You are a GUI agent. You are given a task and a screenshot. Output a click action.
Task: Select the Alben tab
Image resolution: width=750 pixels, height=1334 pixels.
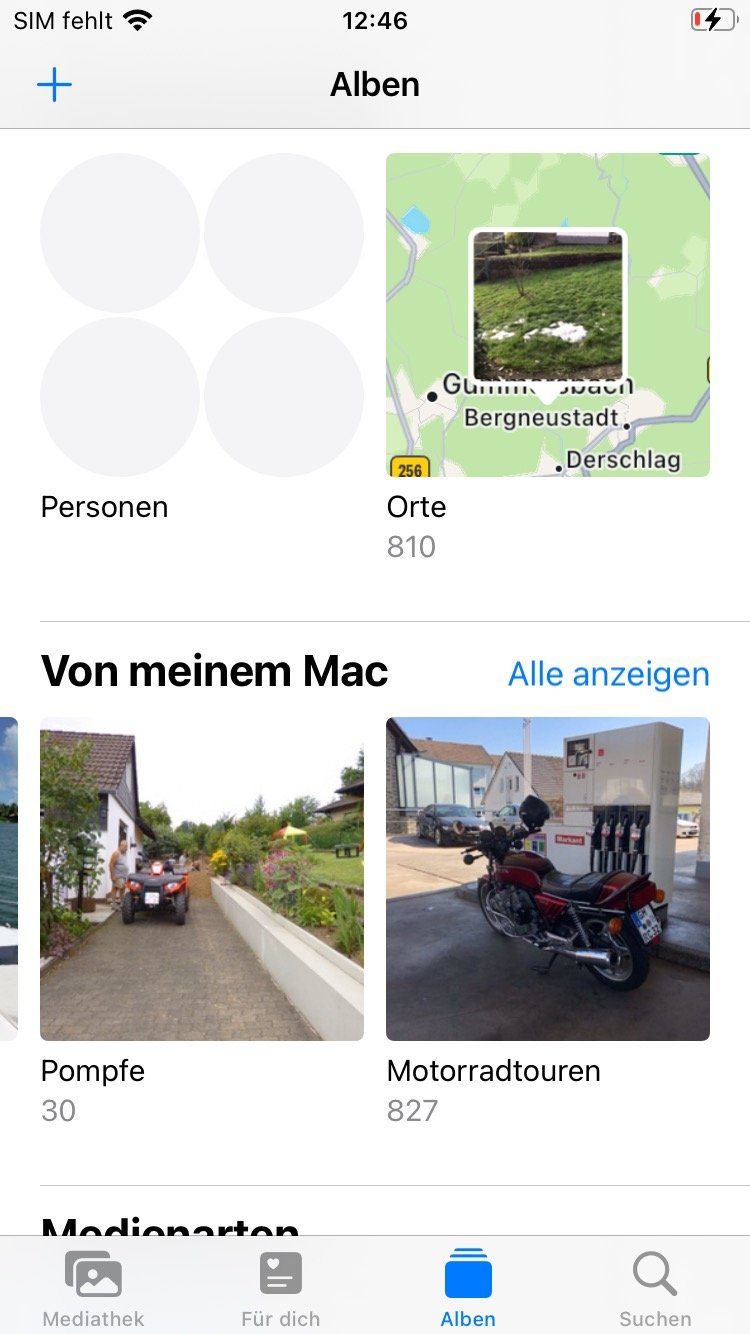tap(468, 1288)
